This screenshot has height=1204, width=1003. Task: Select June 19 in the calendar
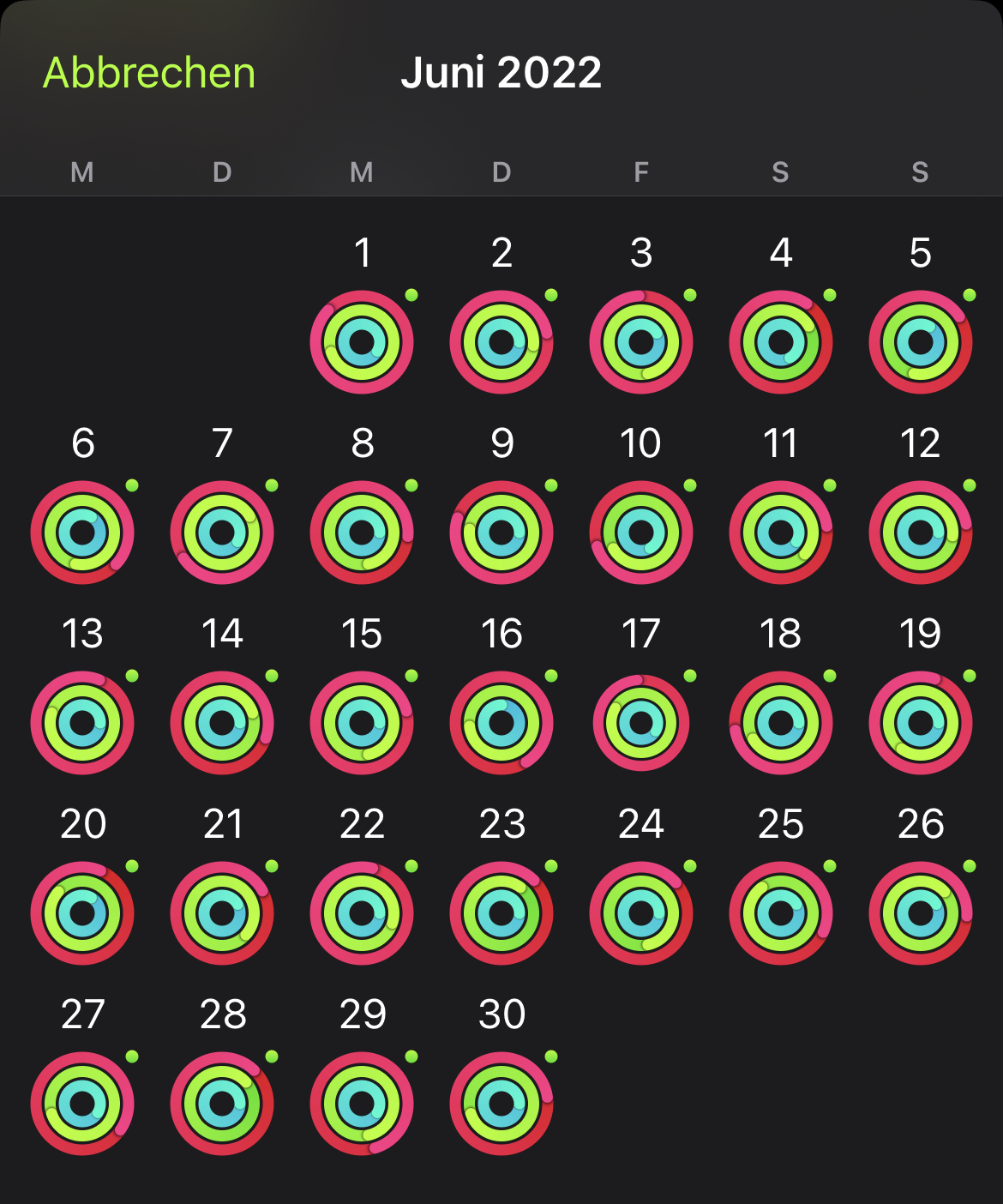click(x=921, y=723)
